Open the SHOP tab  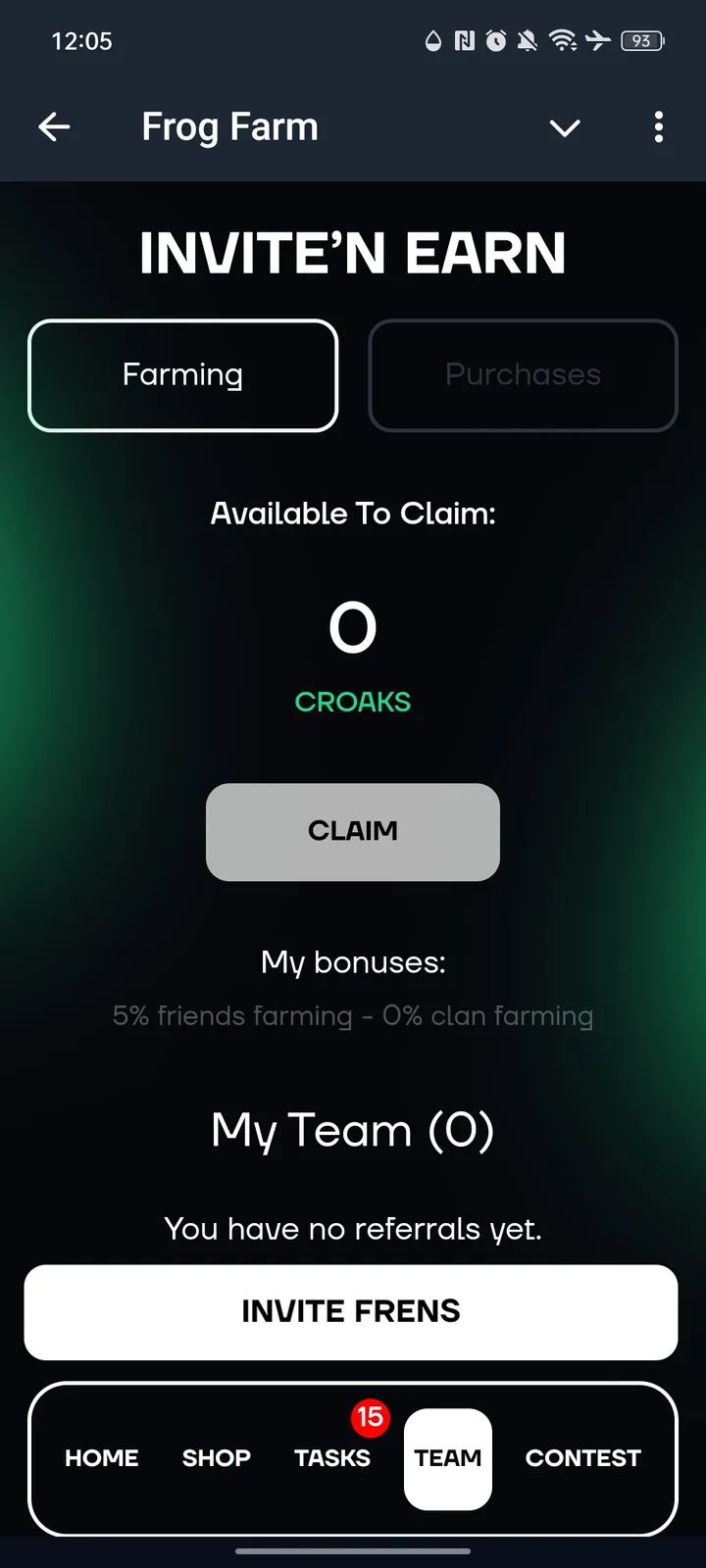[217, 1458]
